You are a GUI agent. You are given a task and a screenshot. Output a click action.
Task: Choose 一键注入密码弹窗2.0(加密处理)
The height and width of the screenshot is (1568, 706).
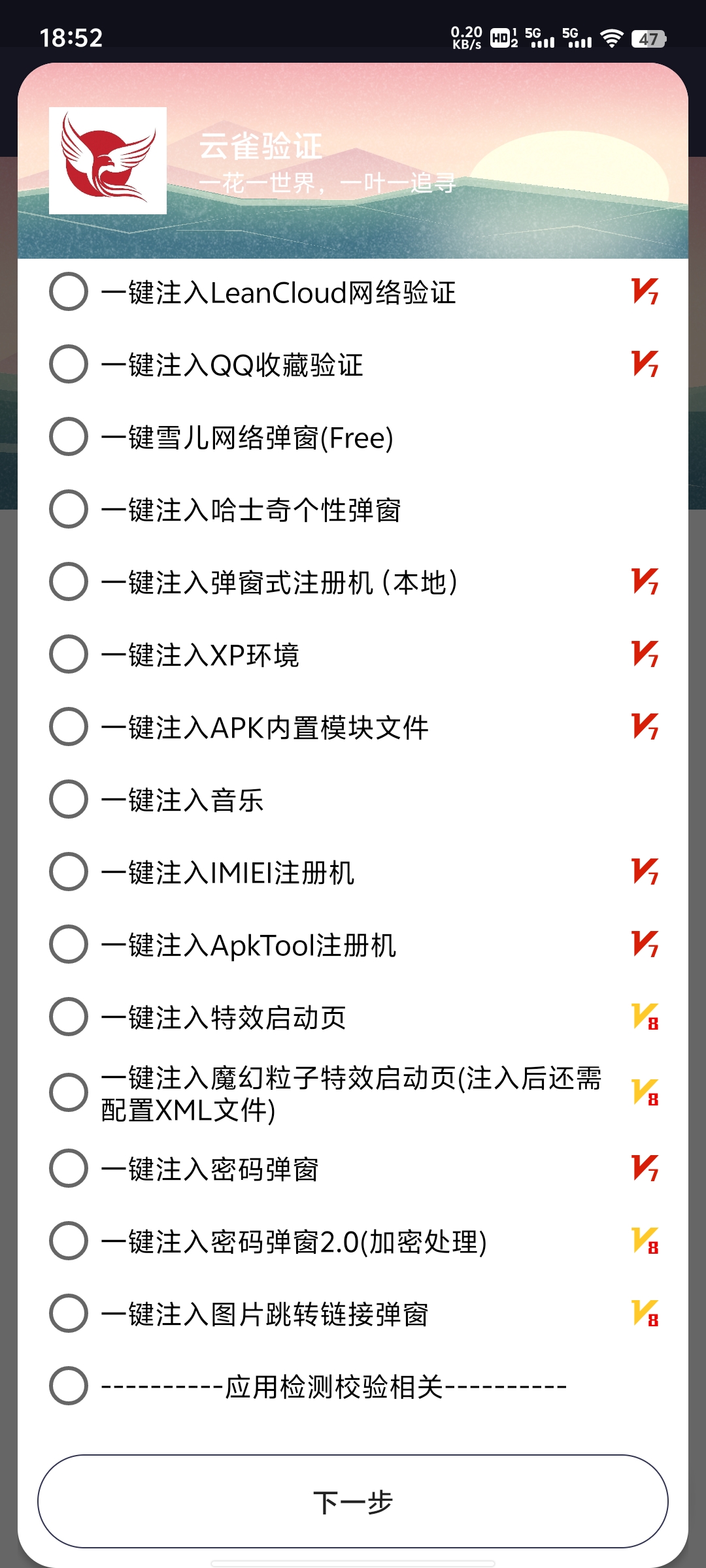click(69, 1241)
